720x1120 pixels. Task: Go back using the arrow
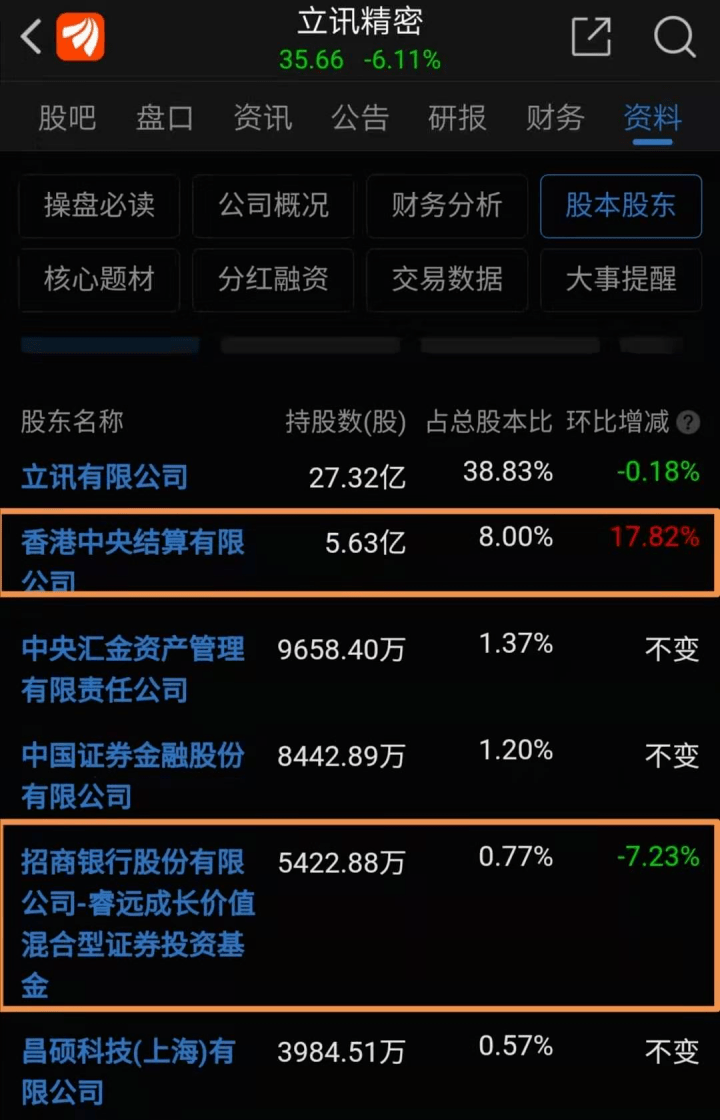pos(30,38)
